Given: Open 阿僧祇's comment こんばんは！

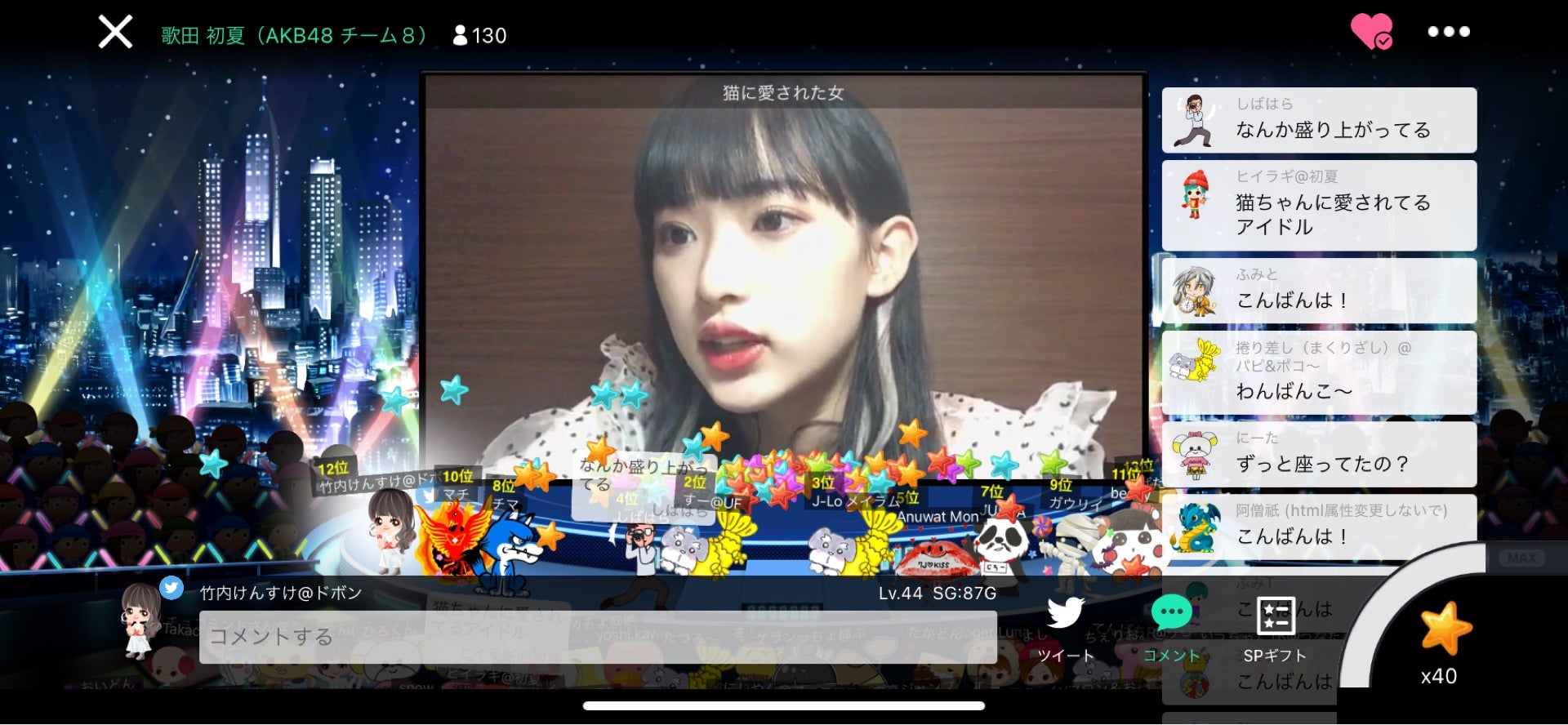Looking at the screenshot, I should (x=1318, y=527).
